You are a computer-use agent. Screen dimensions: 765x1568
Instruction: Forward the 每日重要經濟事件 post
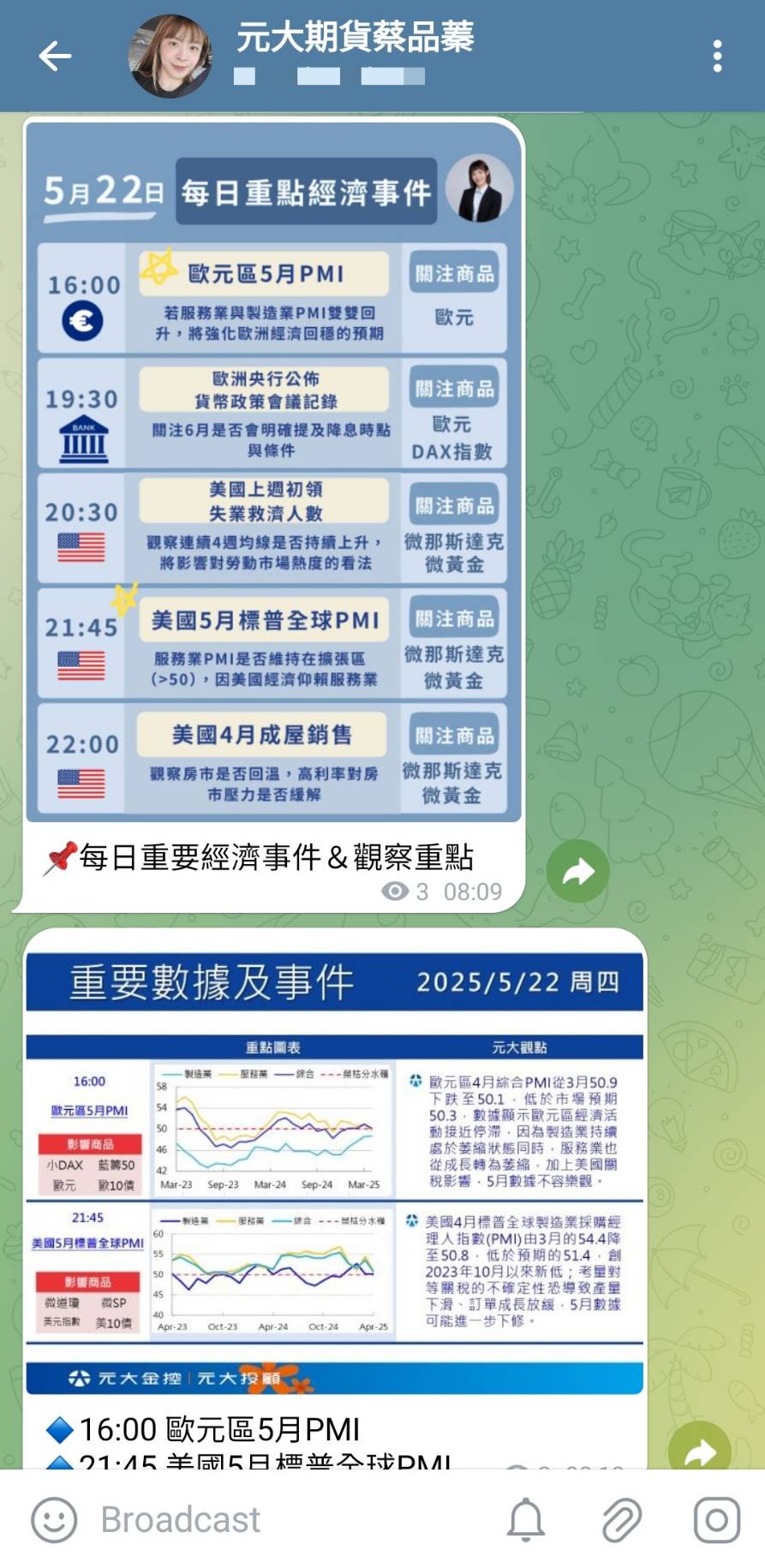578,871
